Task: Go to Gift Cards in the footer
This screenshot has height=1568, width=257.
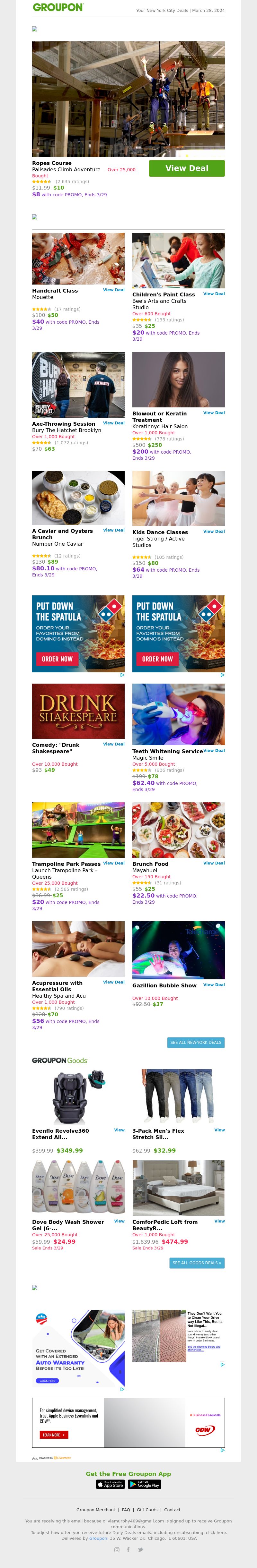Action: [147, 1510]
